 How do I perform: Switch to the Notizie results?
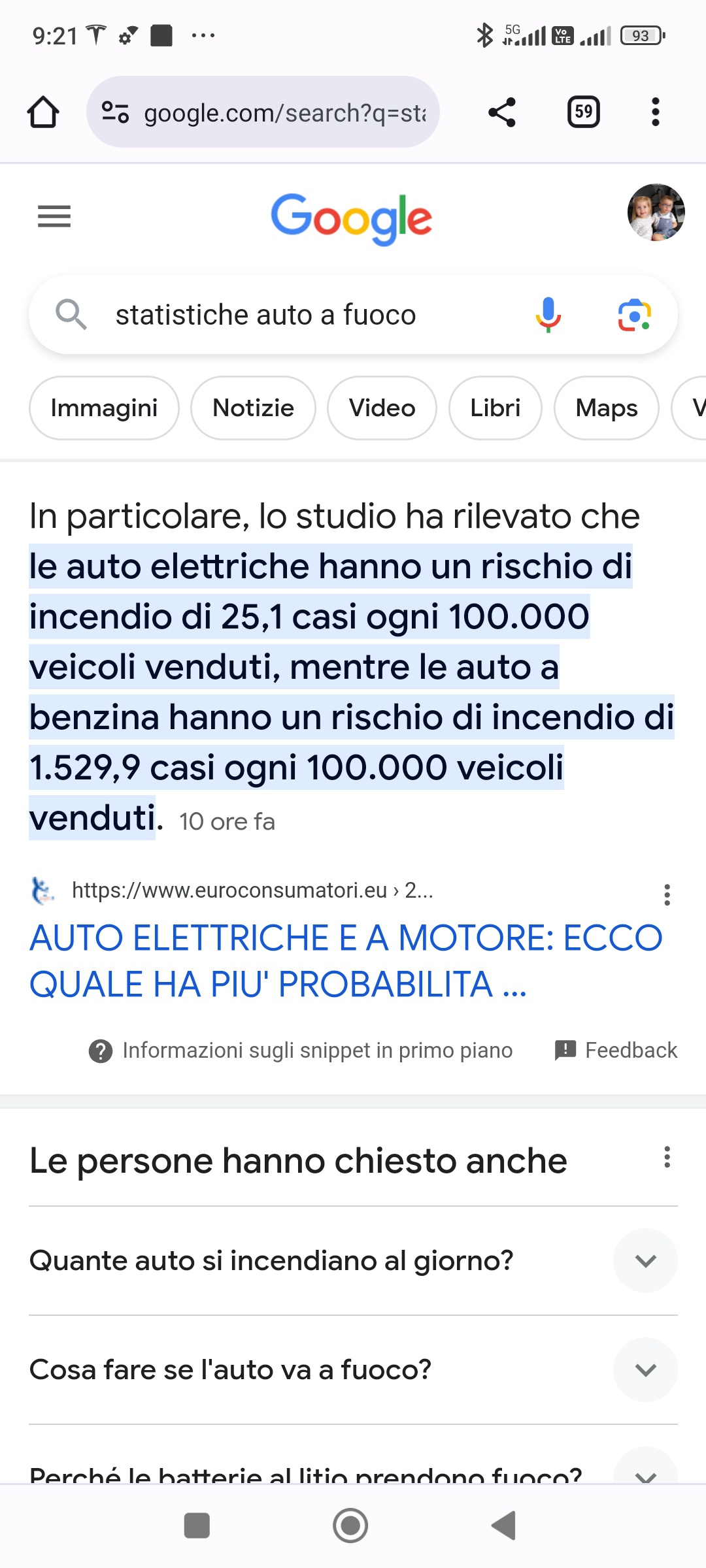(x=253, y=408)
